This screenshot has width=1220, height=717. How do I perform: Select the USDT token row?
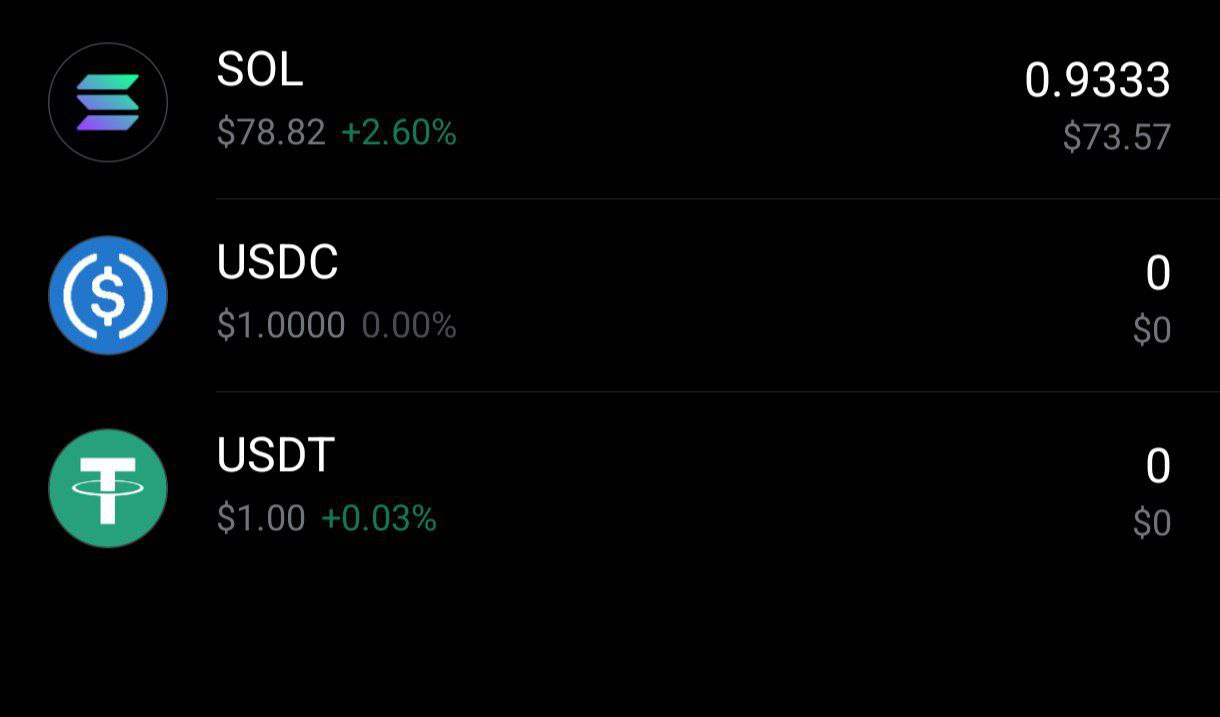[x=610, y=489]
